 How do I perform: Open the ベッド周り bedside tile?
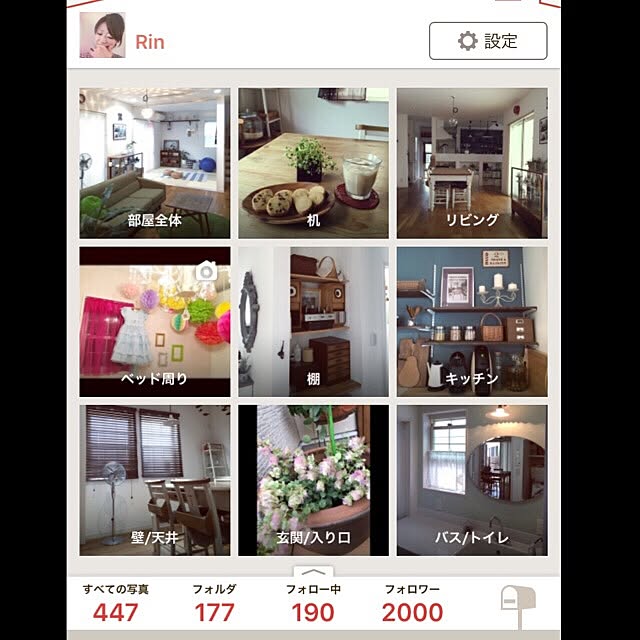(x=155, y=322)
